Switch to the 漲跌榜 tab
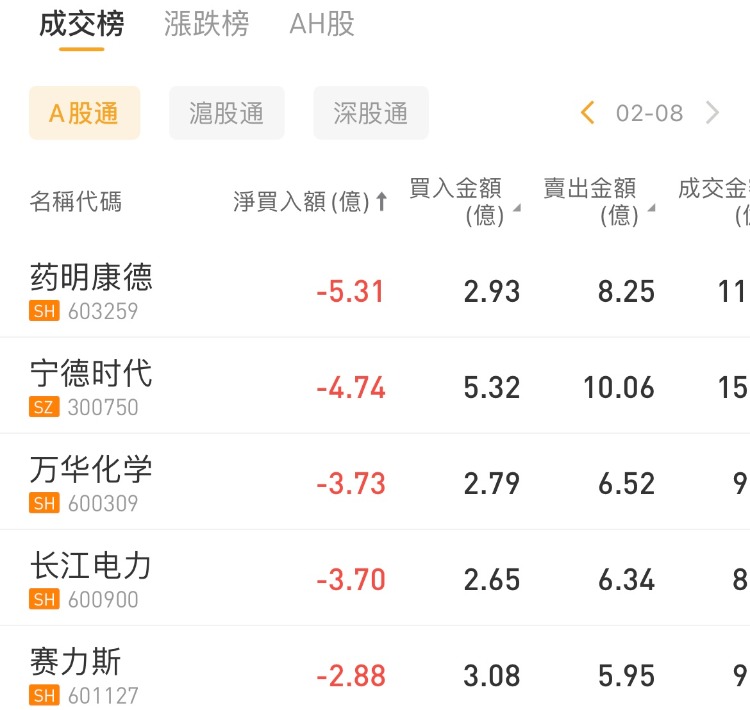The image size is (750, 710). pos(206,24)
